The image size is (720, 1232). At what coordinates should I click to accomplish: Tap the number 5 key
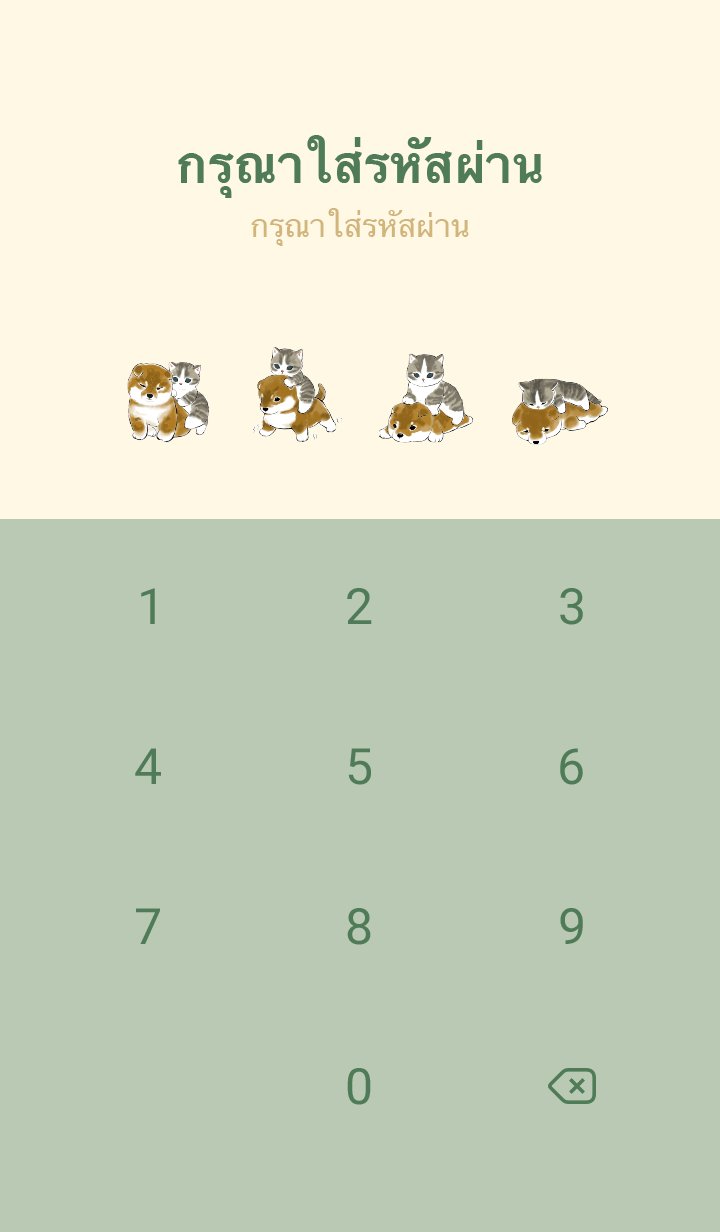359,767
